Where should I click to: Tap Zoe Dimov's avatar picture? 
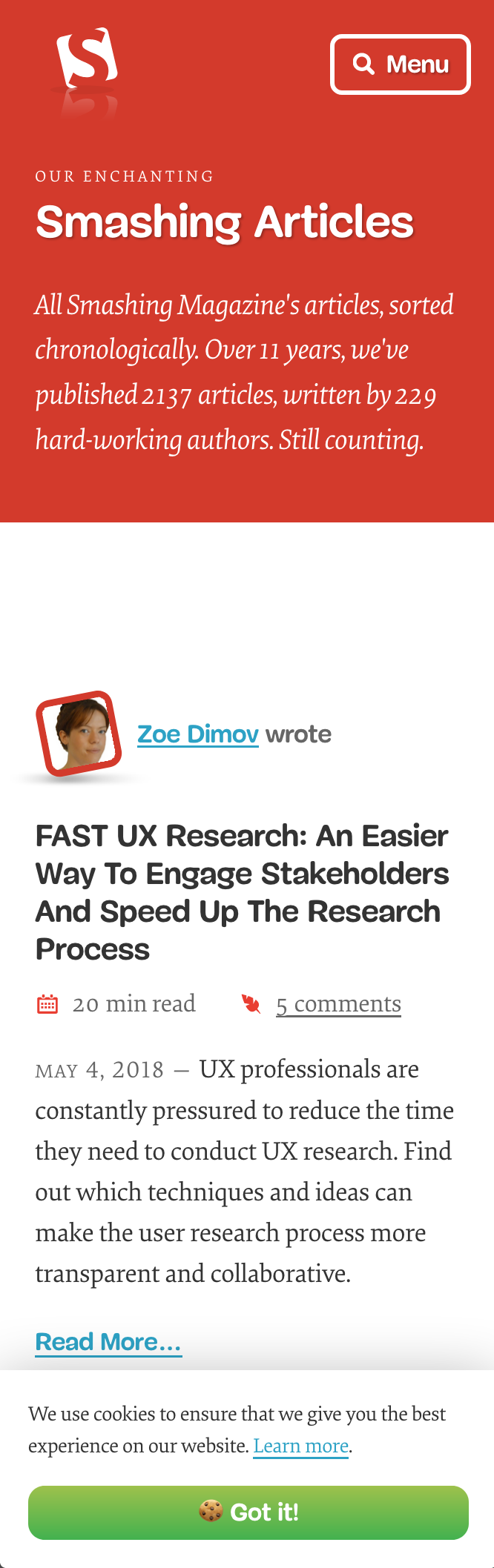pyautogui.click(x=79, y=734)
